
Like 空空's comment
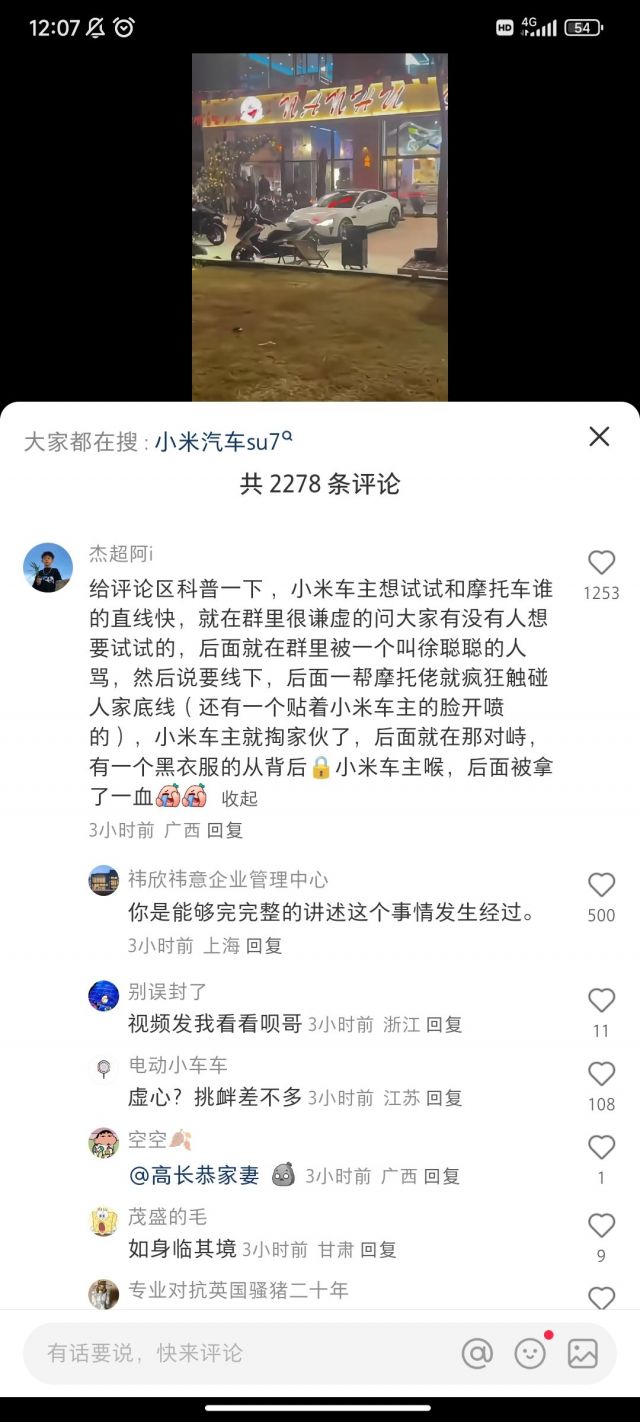[x=601, y=1147]
